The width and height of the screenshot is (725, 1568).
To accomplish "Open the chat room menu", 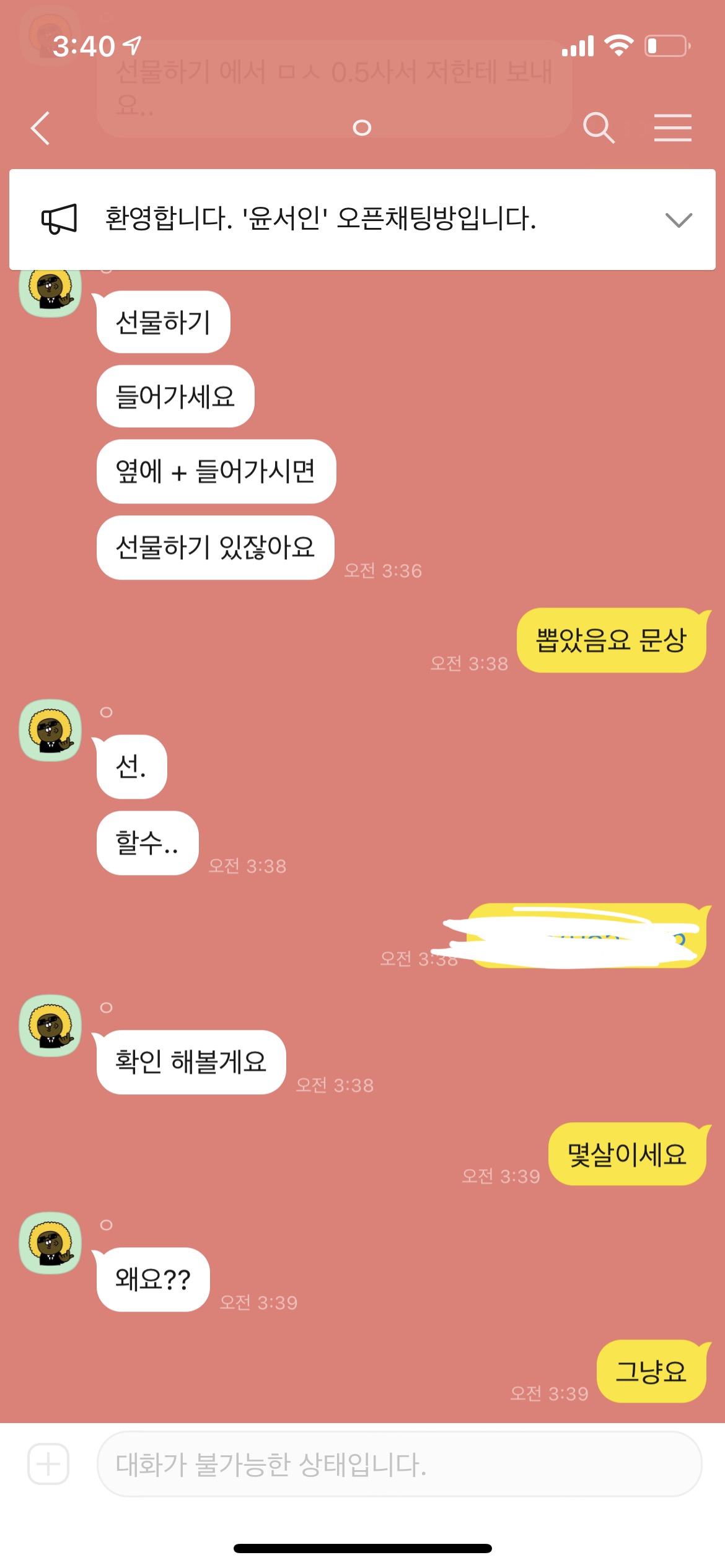I will pyautogui.click(x=672, y=128).
